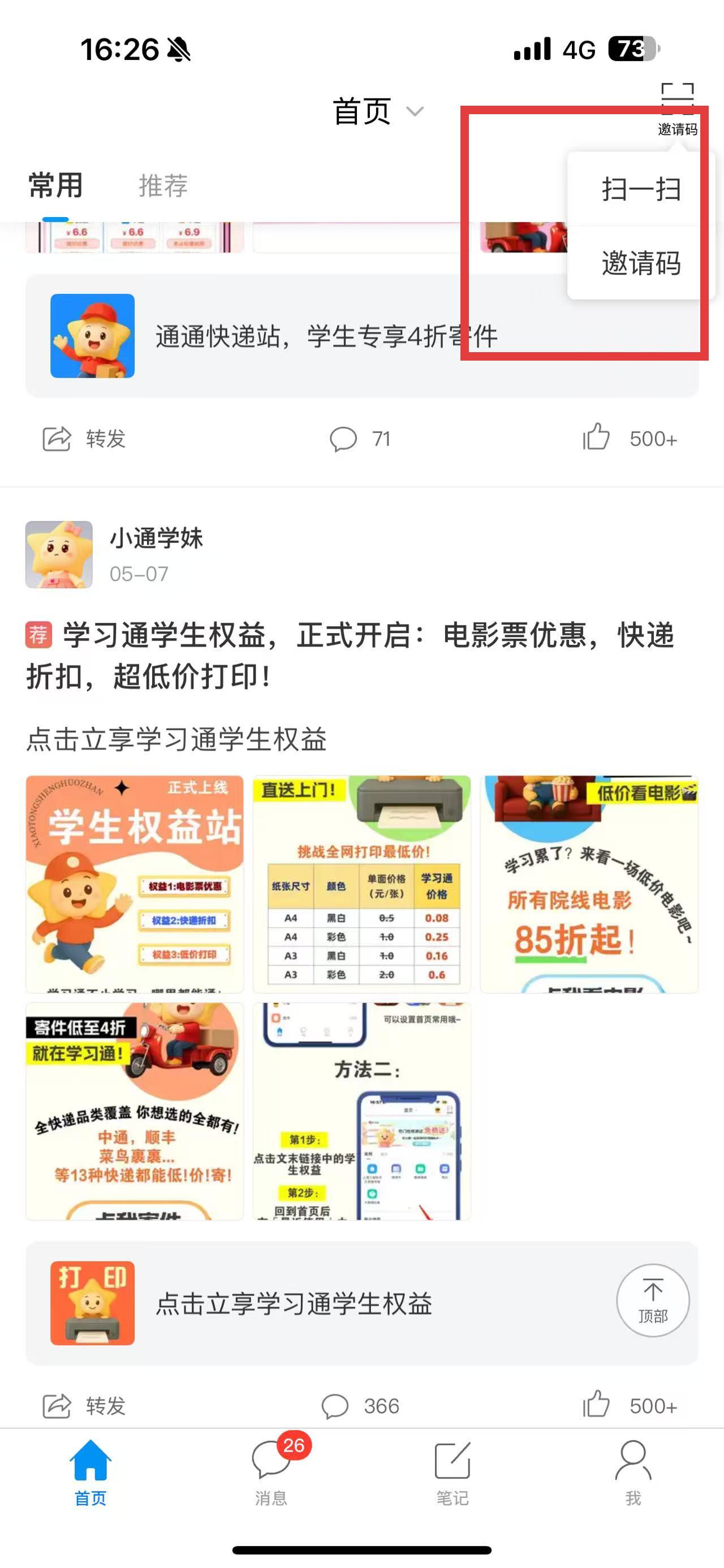Like the post with 71 comments
Image resolution: width=724 pixels, height=1568 pixels.
pyautogui.click(x=629, y=439)
